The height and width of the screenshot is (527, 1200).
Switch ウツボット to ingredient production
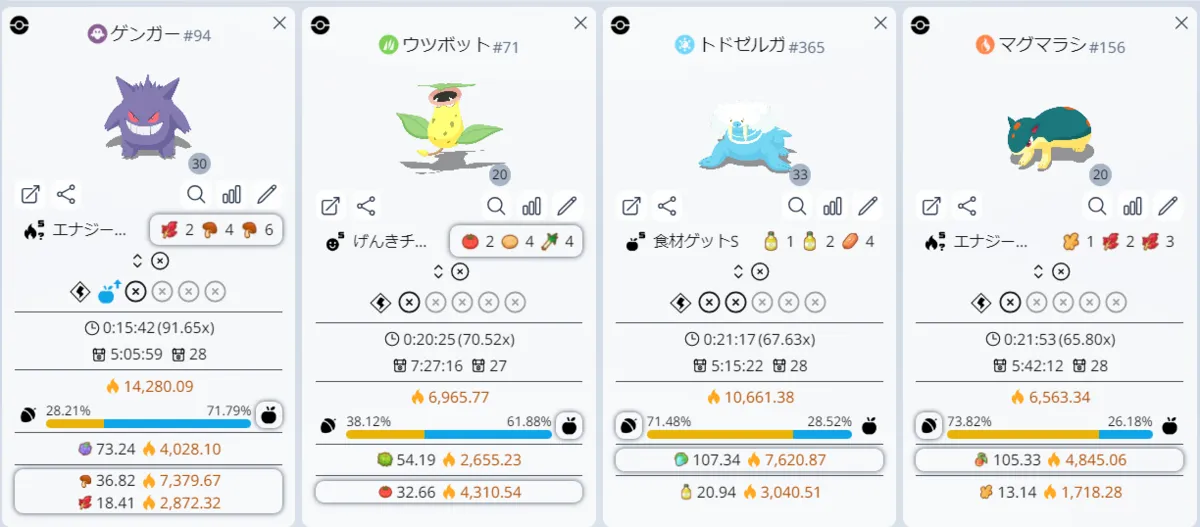(x=569, y=425)
